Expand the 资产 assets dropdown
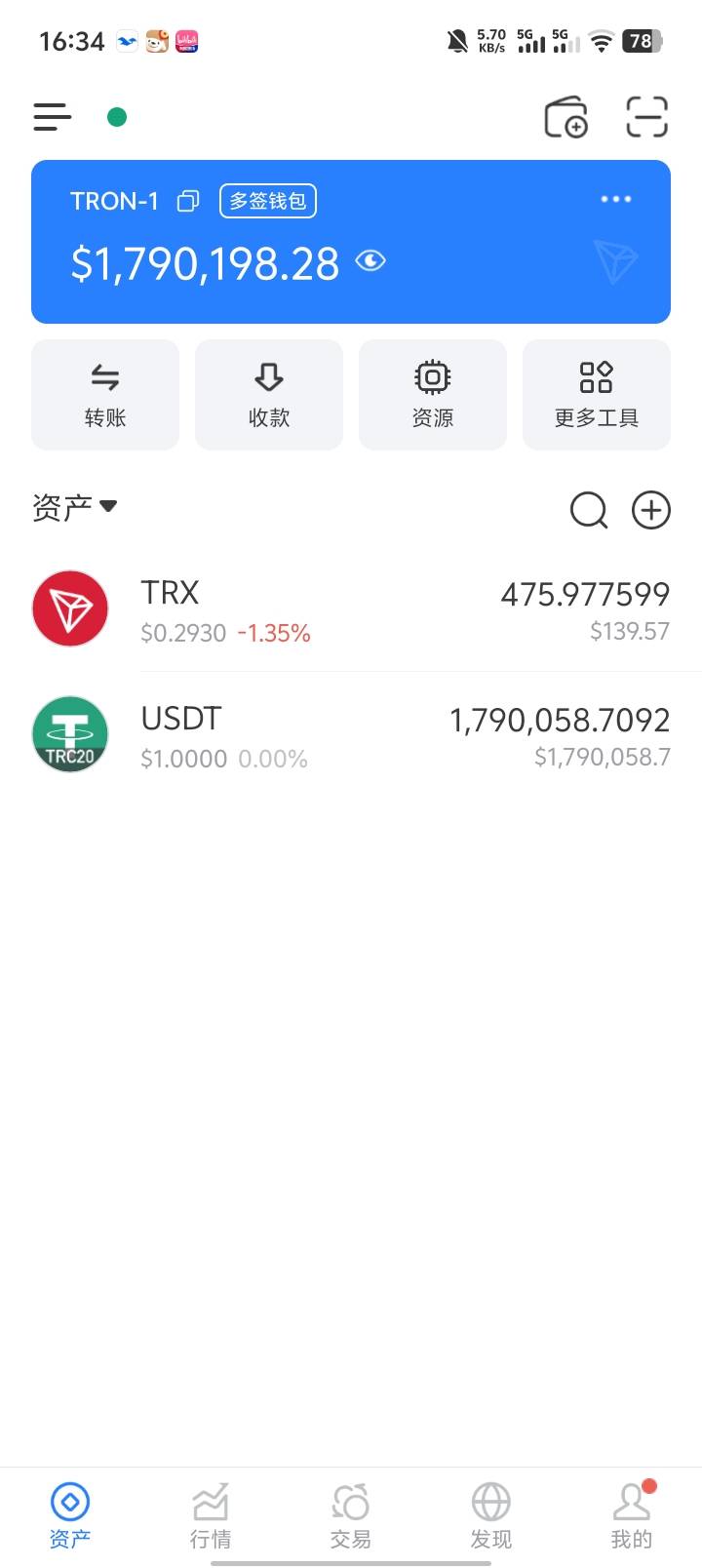Viewport: 702px width, 1568px height. coord(75,507)
